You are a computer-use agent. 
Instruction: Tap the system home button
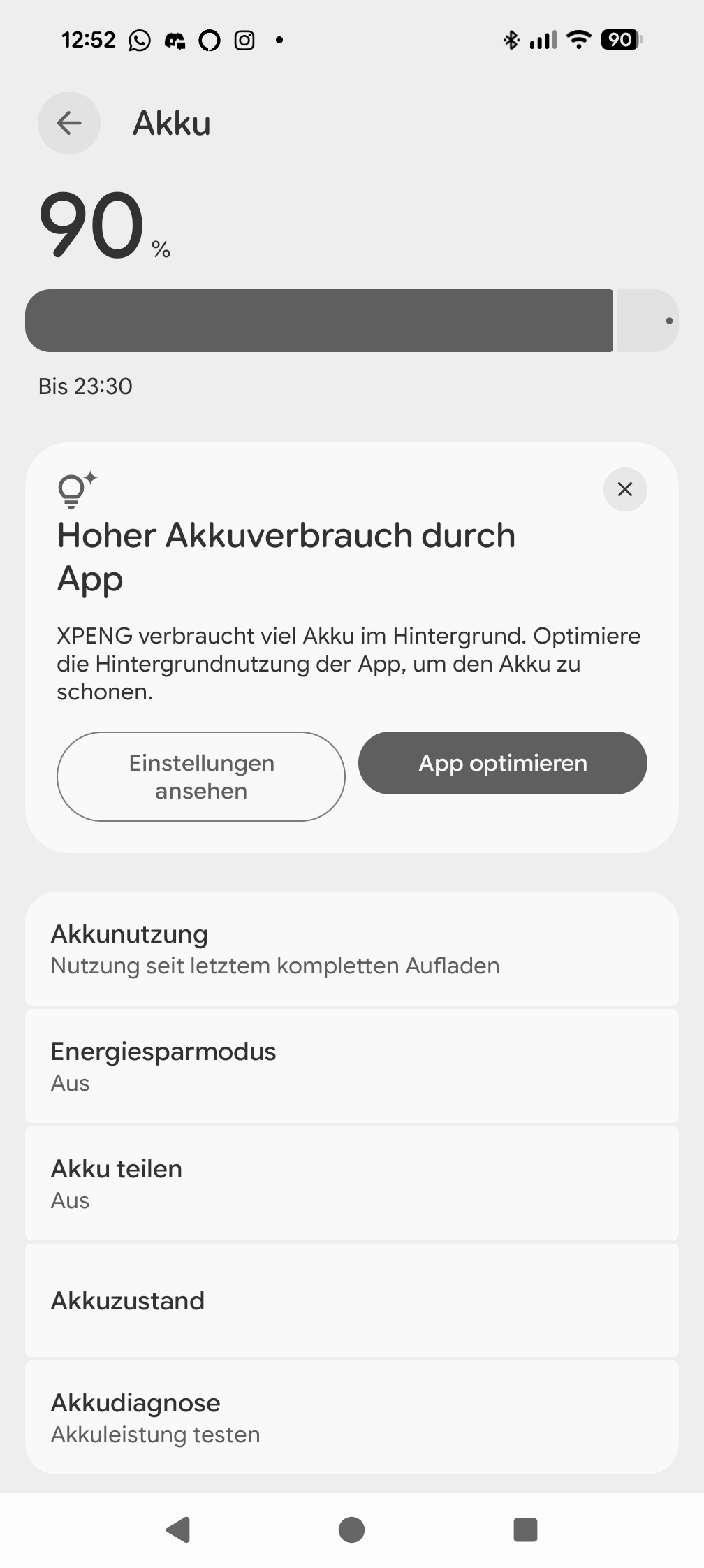click(351, 1530)
